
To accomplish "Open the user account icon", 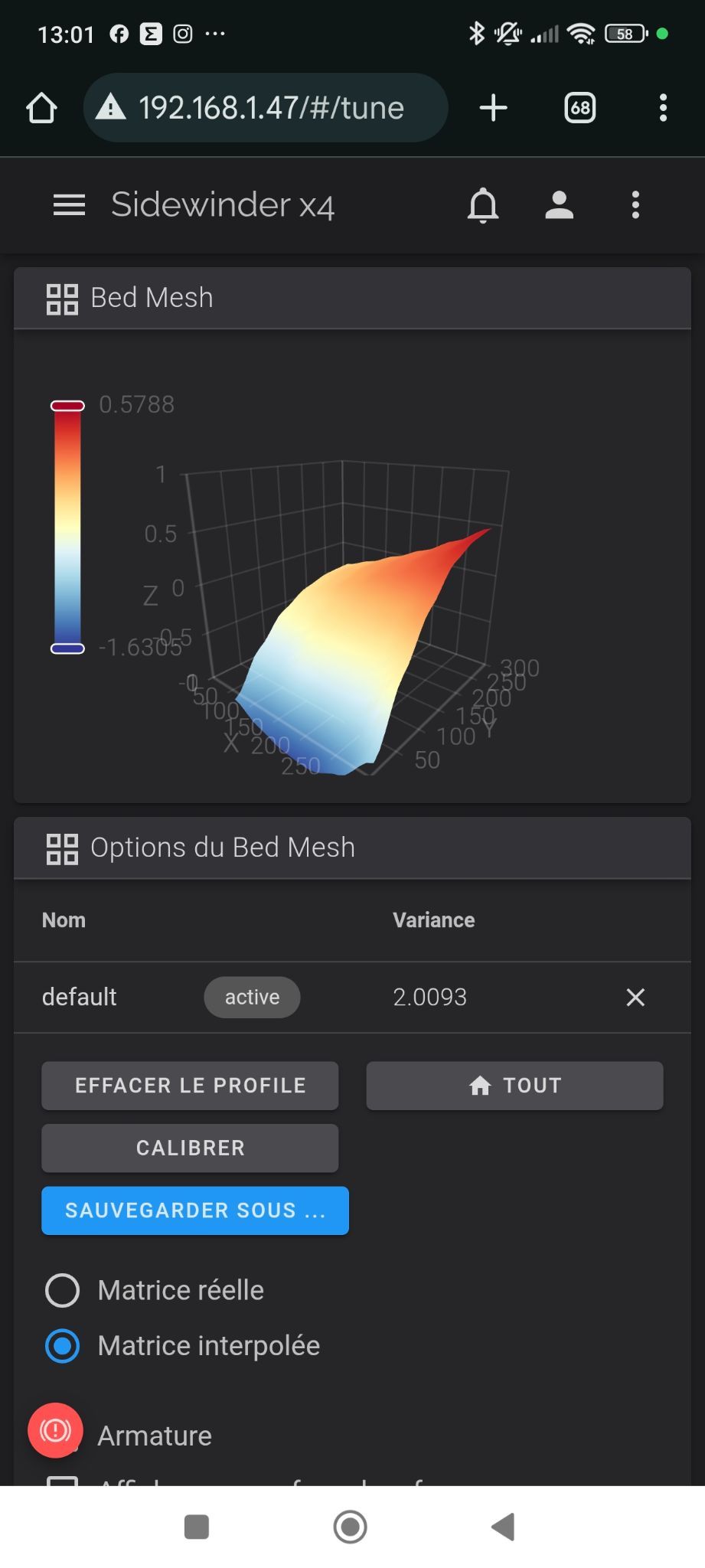I will (559, 205).
